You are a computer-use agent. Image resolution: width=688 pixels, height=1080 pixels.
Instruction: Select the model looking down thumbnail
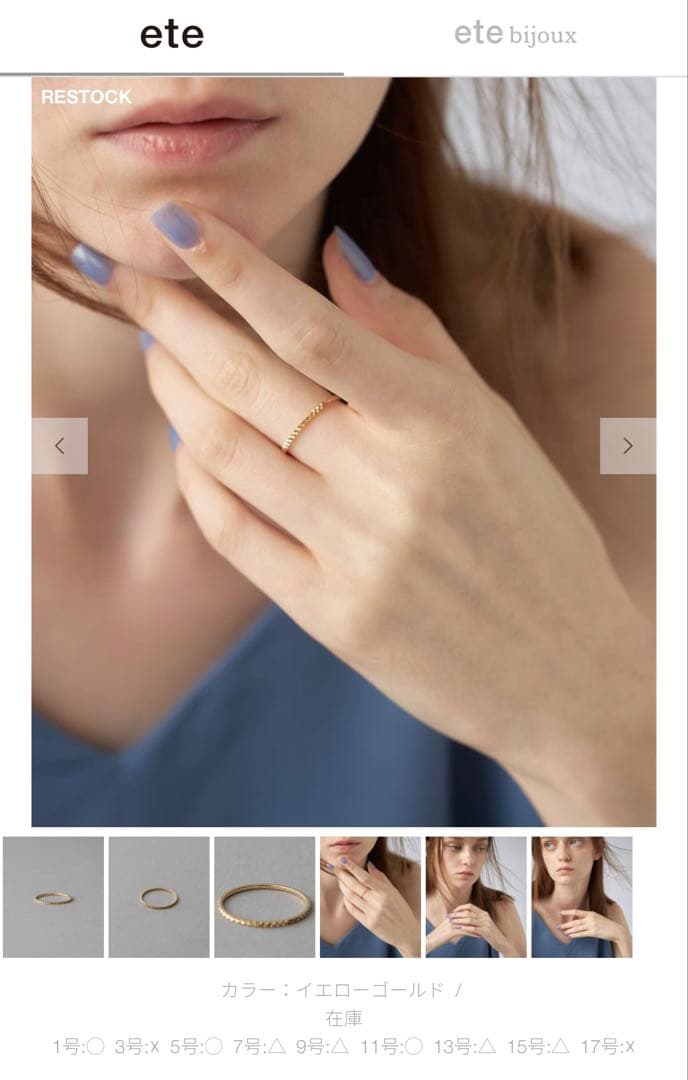(x=476, y=897)
